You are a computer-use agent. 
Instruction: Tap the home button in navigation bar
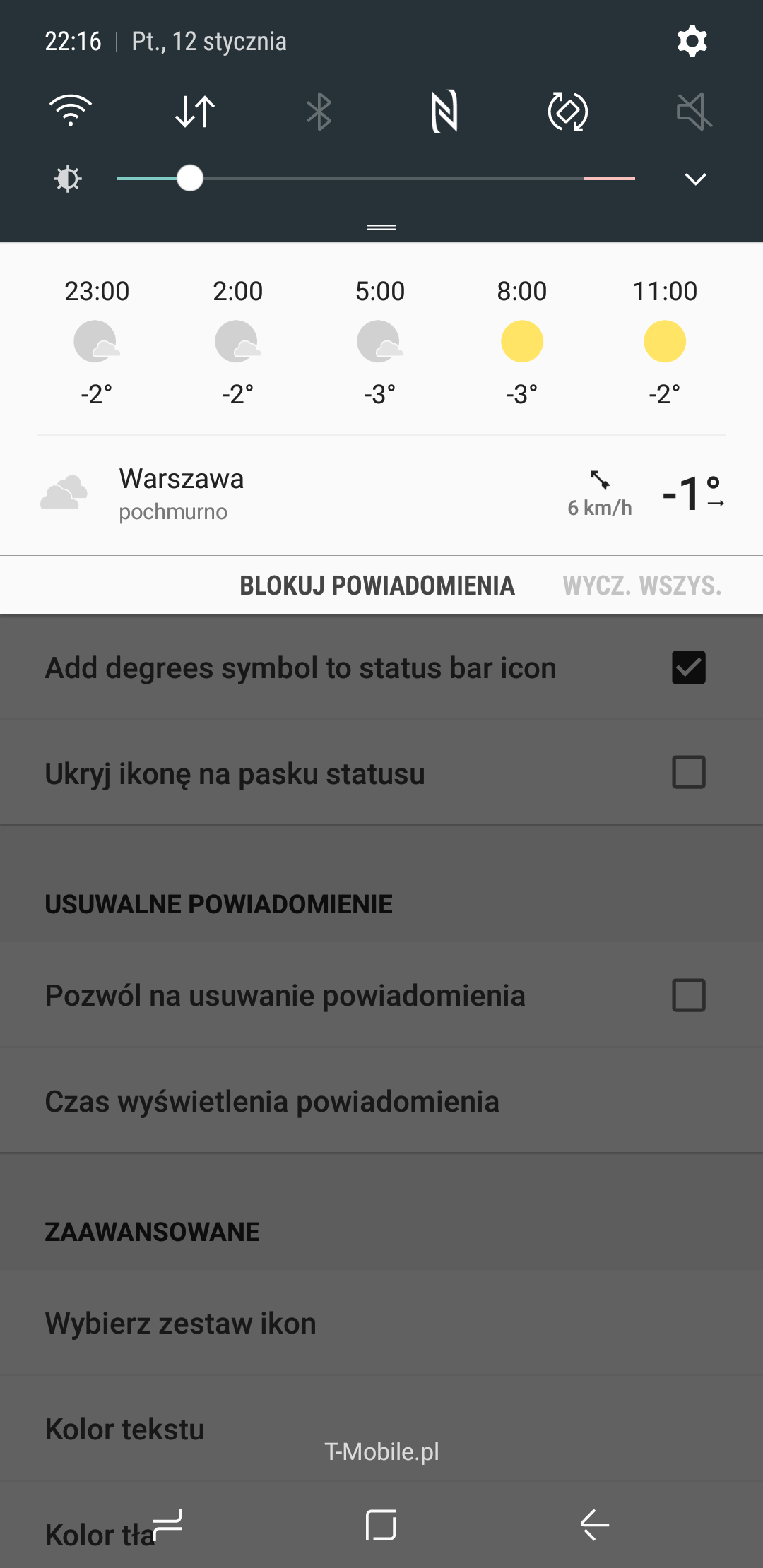(381, 1525)
